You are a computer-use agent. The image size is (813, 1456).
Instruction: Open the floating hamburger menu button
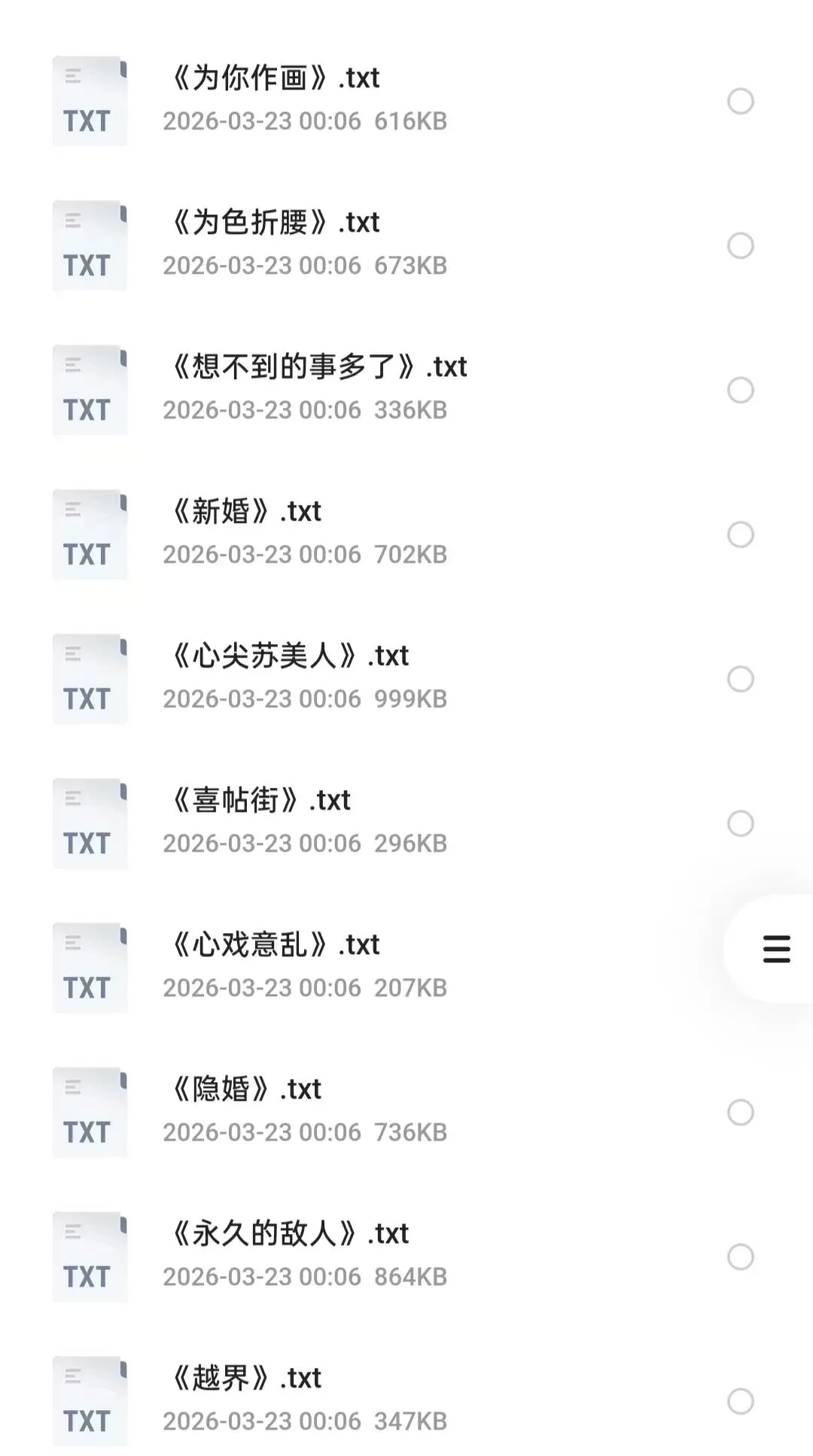pos(776,949)
